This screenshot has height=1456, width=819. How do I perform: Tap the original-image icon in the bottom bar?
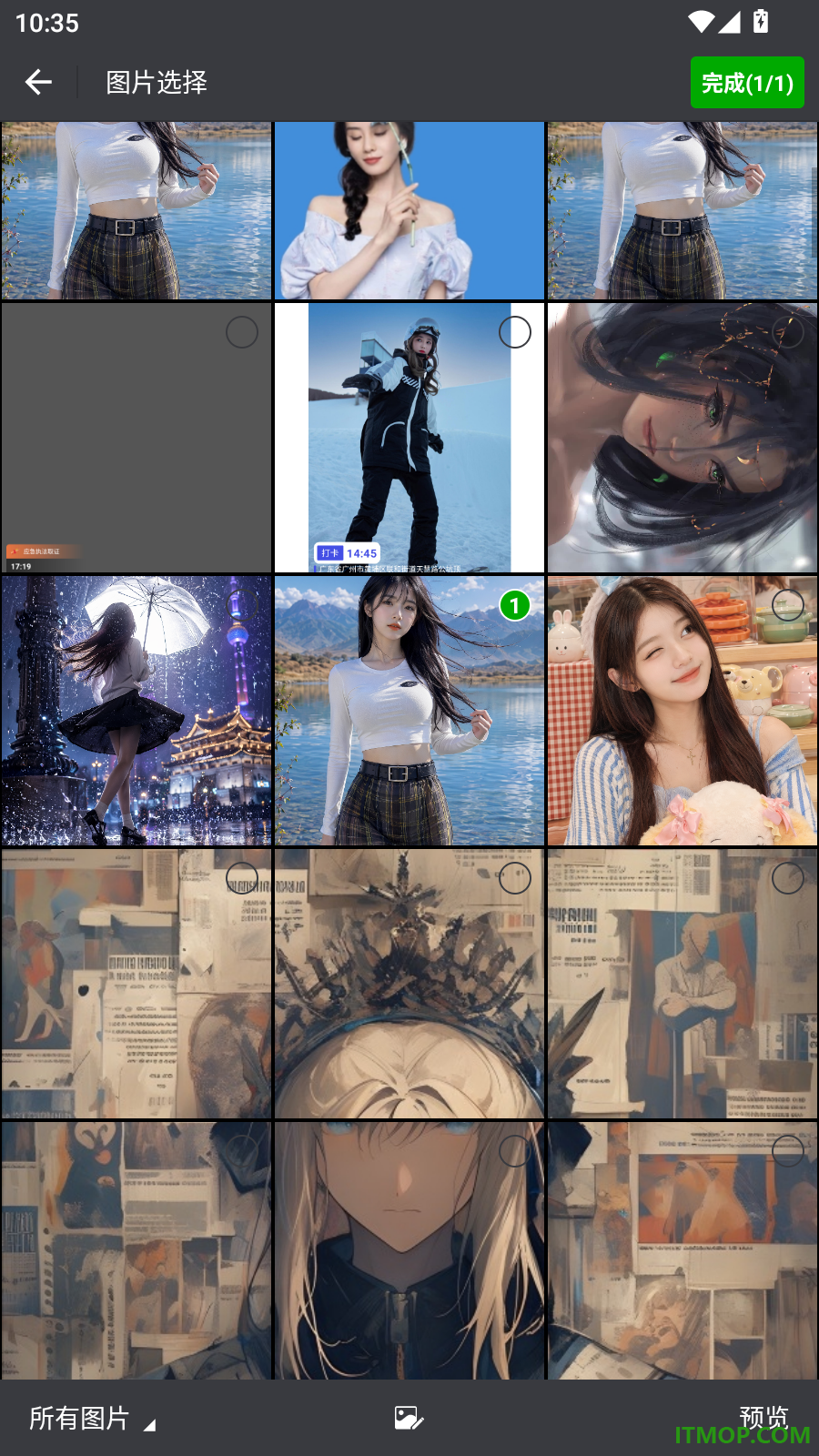409,1418
